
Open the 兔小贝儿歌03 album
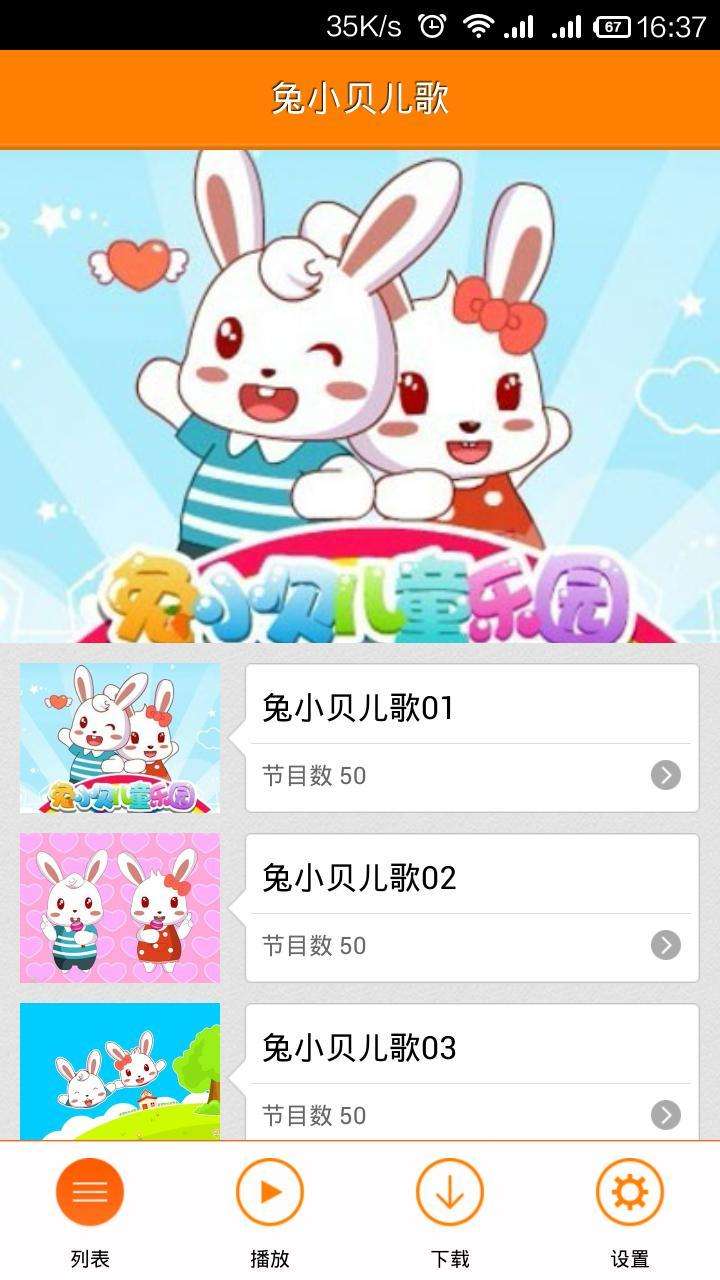click(x=471, y=1072)
